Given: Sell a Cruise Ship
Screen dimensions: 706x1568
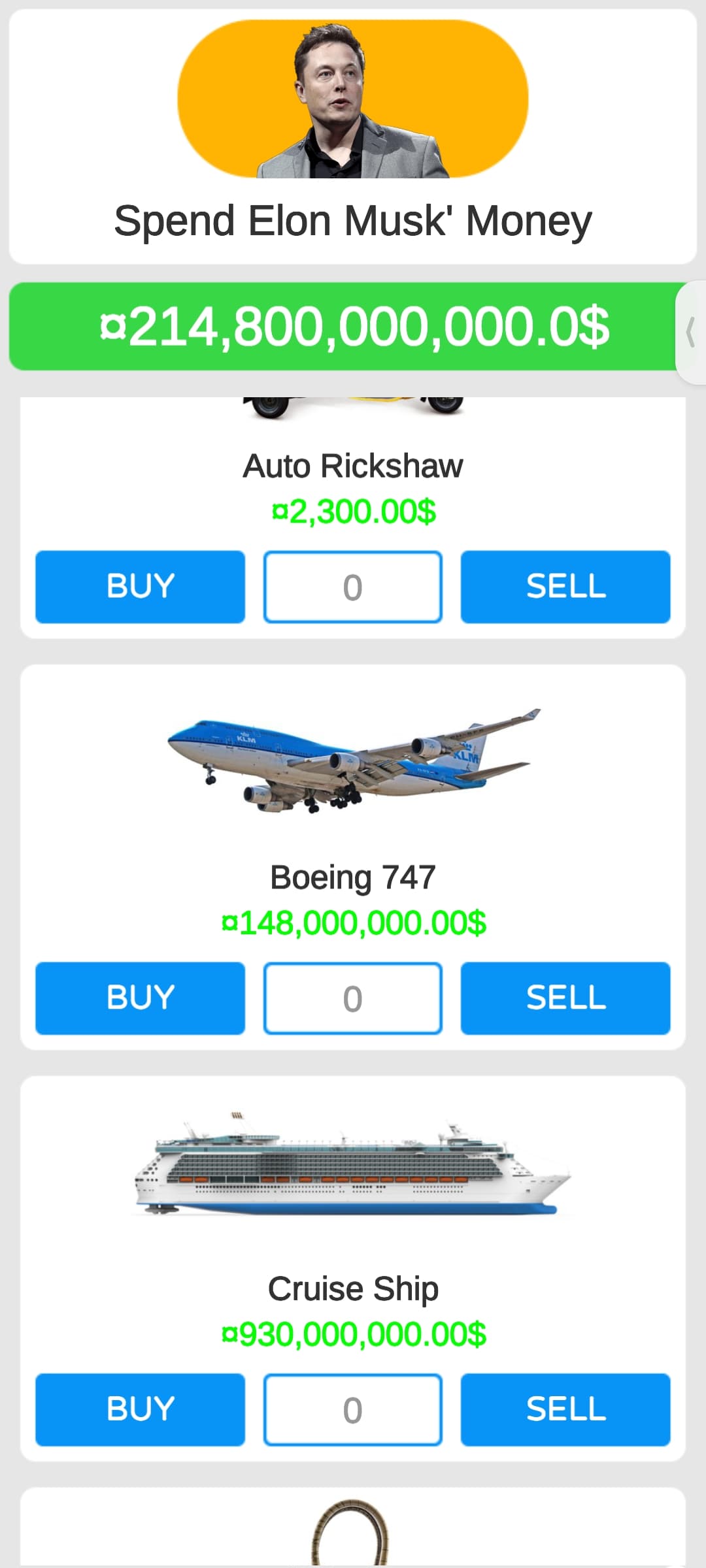Looking at the screenshot, I should tap(565, 1409).
